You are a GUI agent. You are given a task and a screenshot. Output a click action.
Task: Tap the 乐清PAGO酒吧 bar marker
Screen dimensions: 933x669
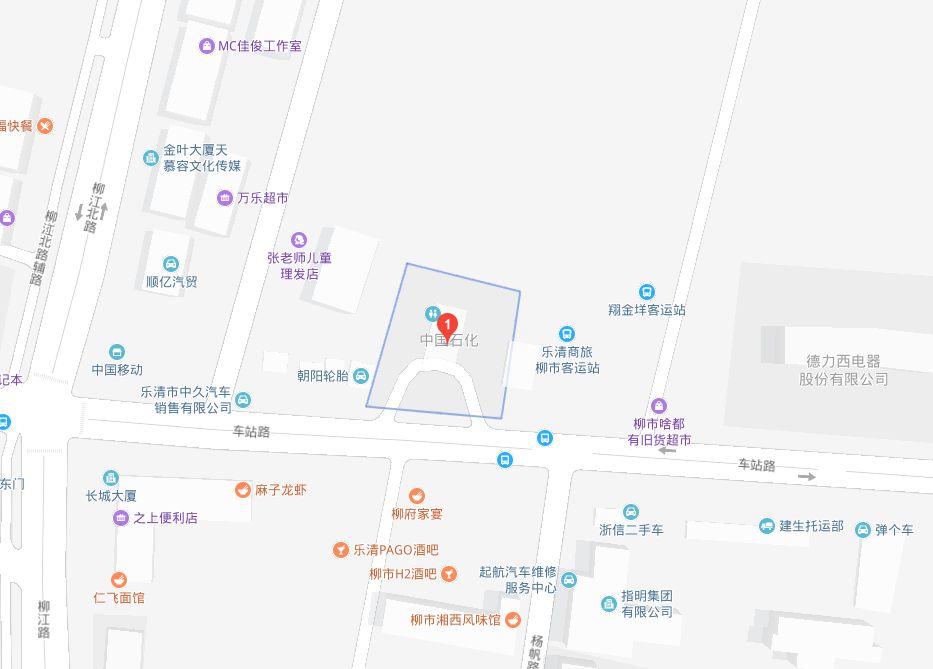(x=341, y=550)
